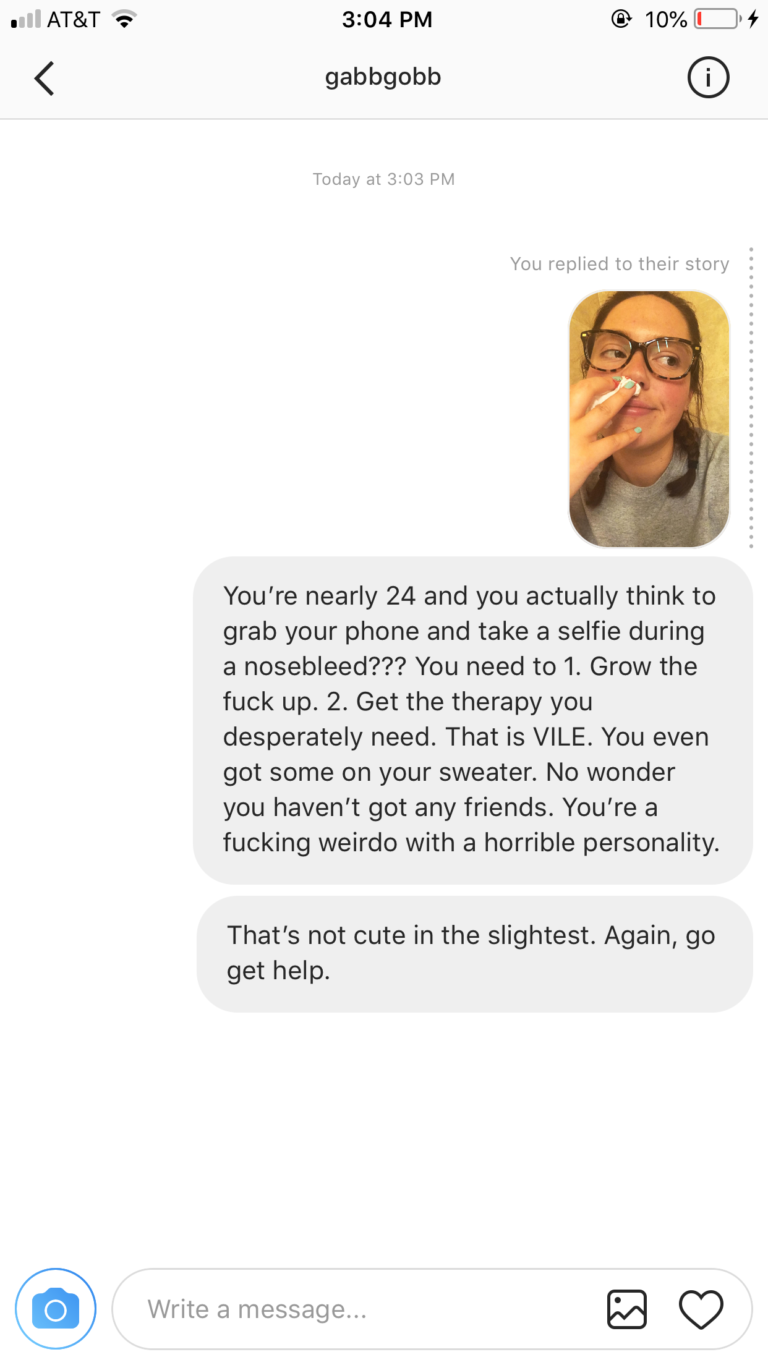Image resolution: width=768 pixels, height=1365 pixels.
Task: Open the photo gallery picker
Action: point(627,1309)
